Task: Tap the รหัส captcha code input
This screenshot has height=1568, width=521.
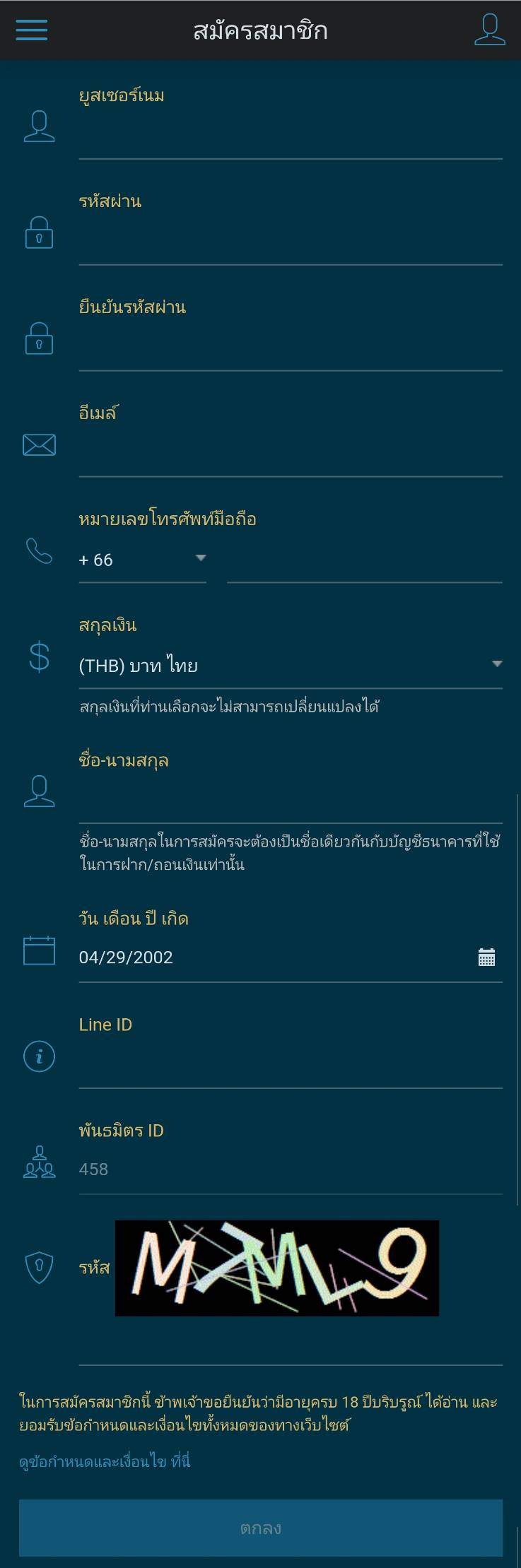Action: (x=290, y=1346)
